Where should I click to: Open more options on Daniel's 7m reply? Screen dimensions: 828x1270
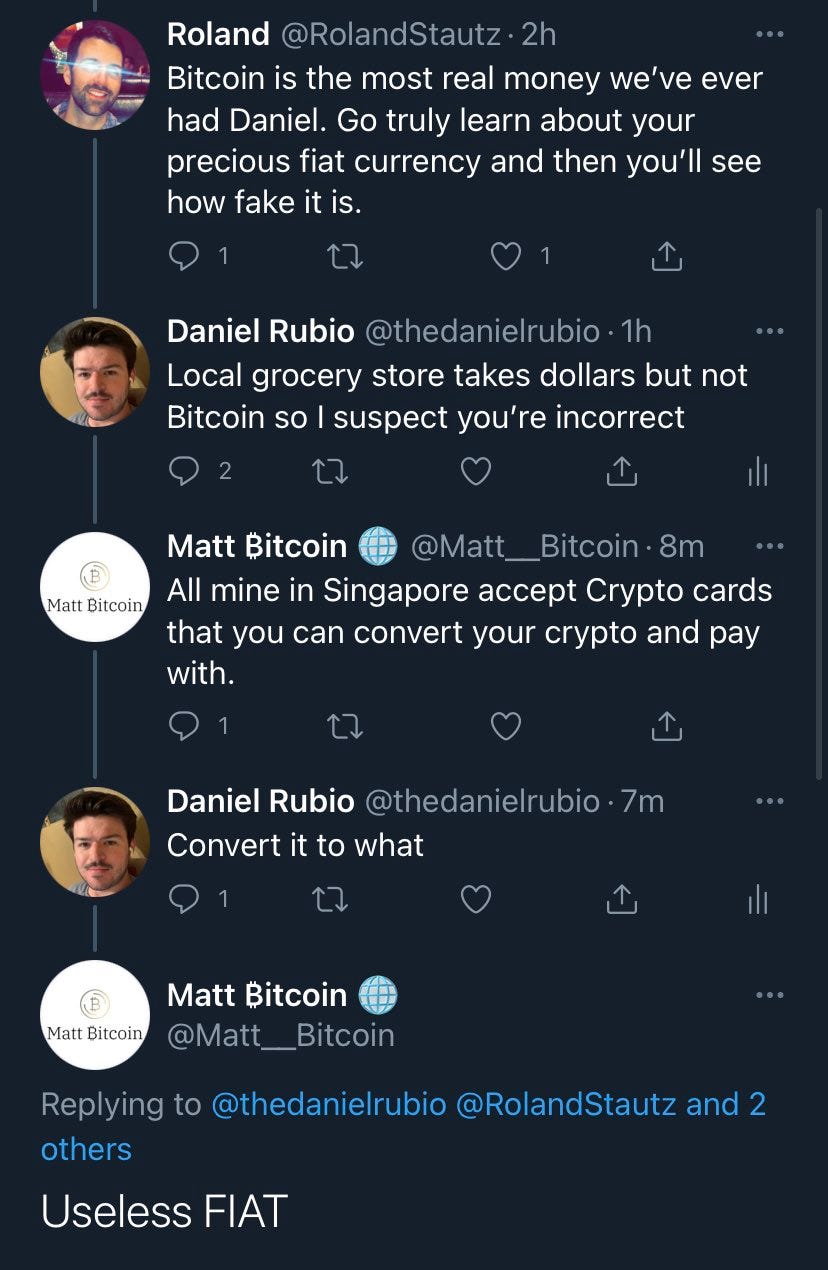tap(770, 799)
